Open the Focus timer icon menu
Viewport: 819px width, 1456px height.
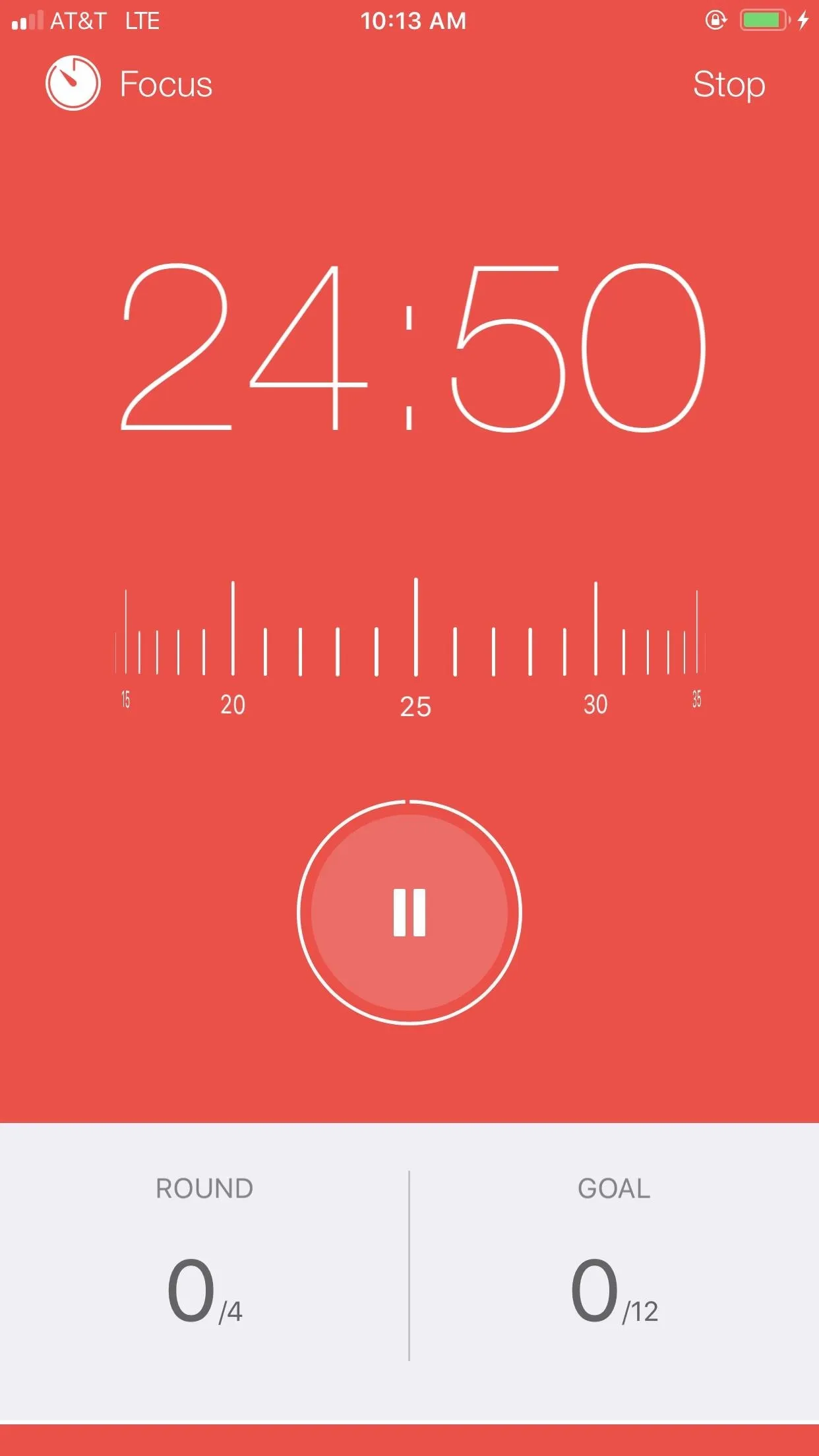(73, 83)
